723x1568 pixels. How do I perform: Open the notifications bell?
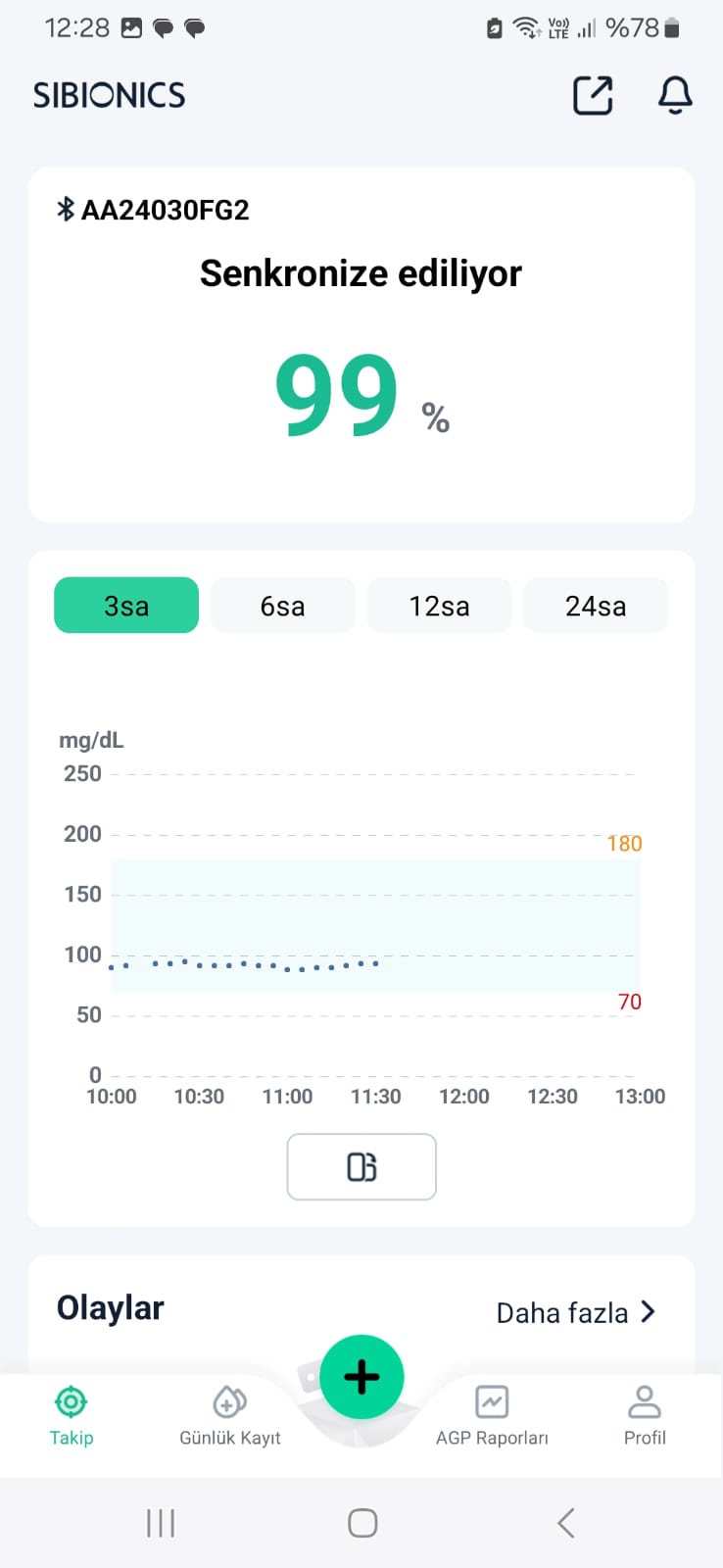(675, 95)
